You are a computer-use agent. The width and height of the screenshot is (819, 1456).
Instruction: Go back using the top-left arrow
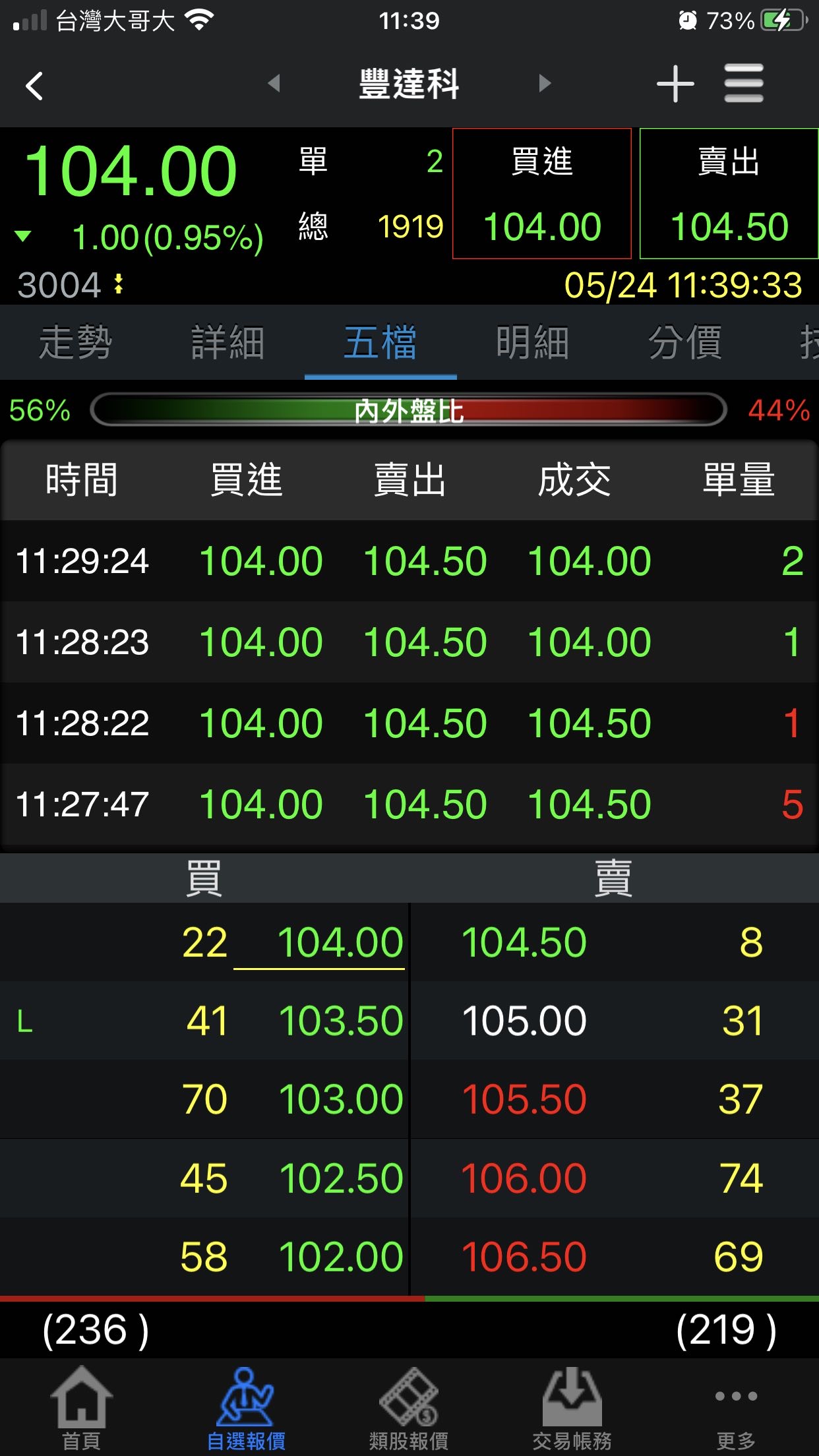tap(34, 86)
